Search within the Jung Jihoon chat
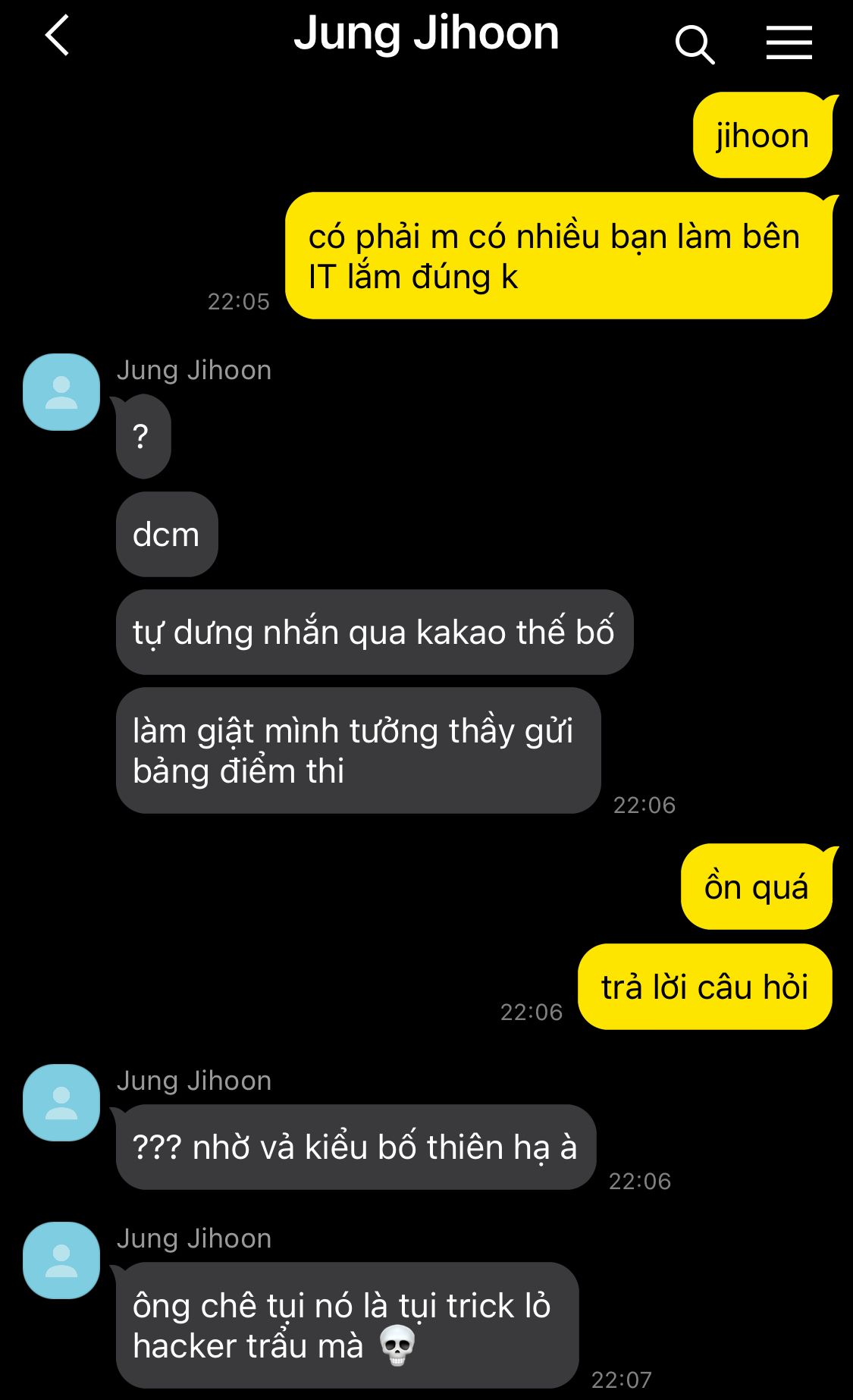 click(x=695, y=44)
